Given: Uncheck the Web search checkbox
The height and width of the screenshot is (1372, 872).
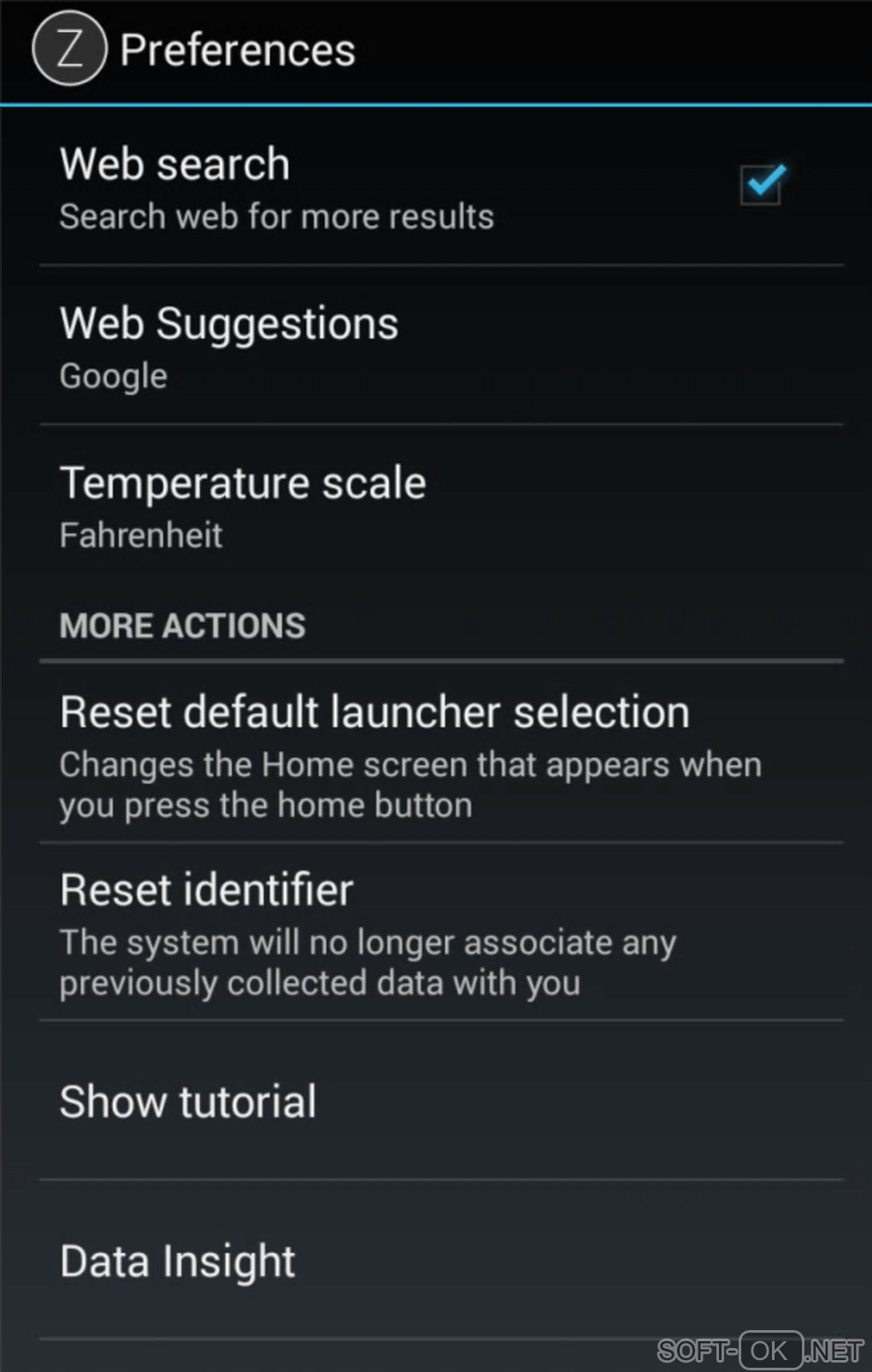Looking at the screenshot, I should (761, 185).
